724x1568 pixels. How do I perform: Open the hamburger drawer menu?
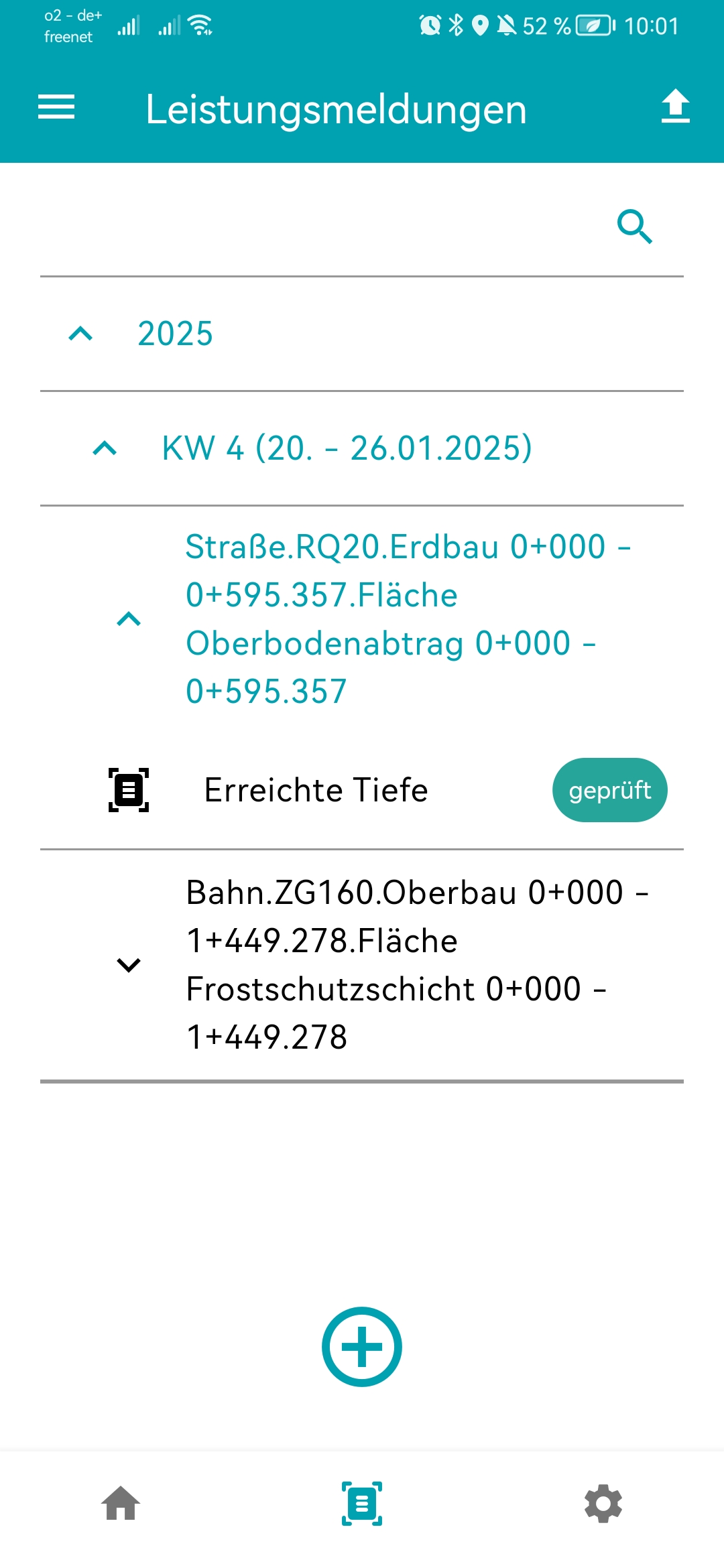(56, 107)
